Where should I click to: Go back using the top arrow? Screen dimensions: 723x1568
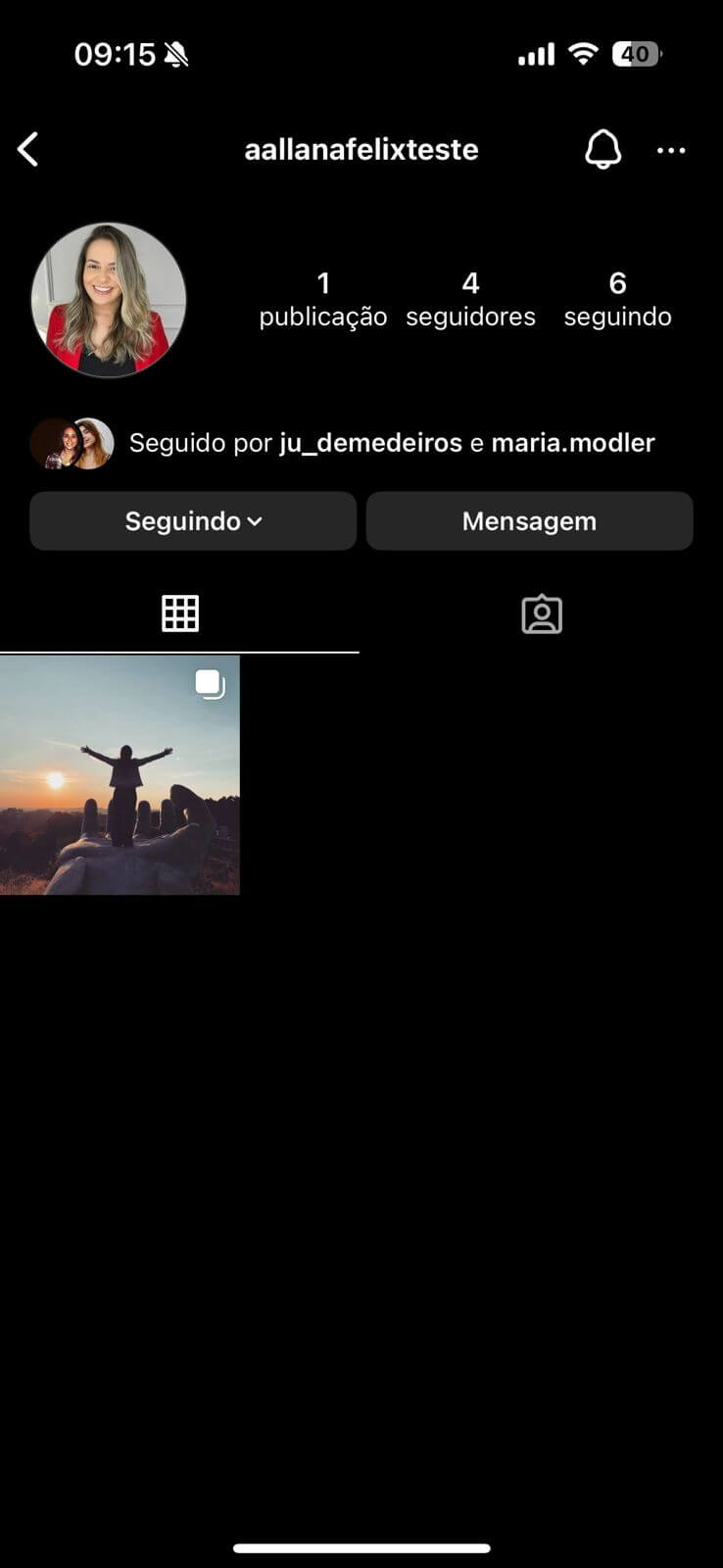[28, 150]
